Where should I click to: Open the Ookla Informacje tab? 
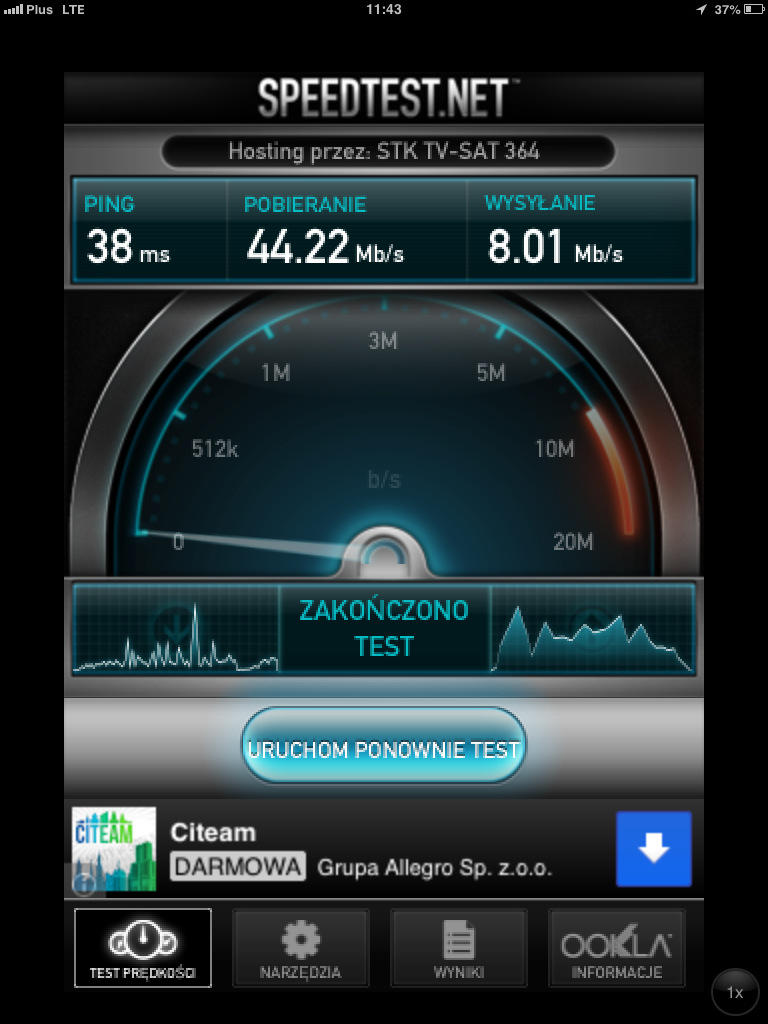point(616,947)
